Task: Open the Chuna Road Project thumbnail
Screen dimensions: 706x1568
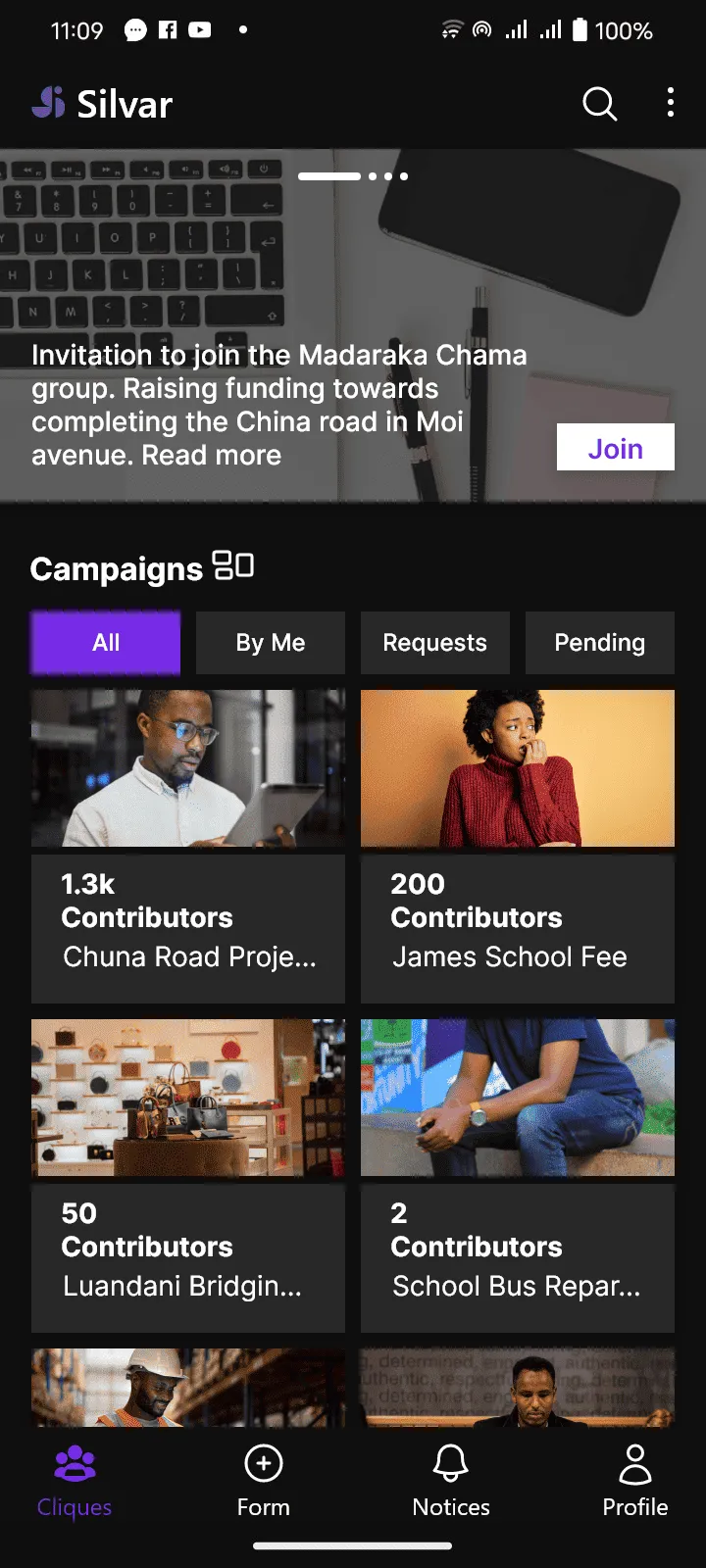Action: pyautogui.click(x=188, y=767)
